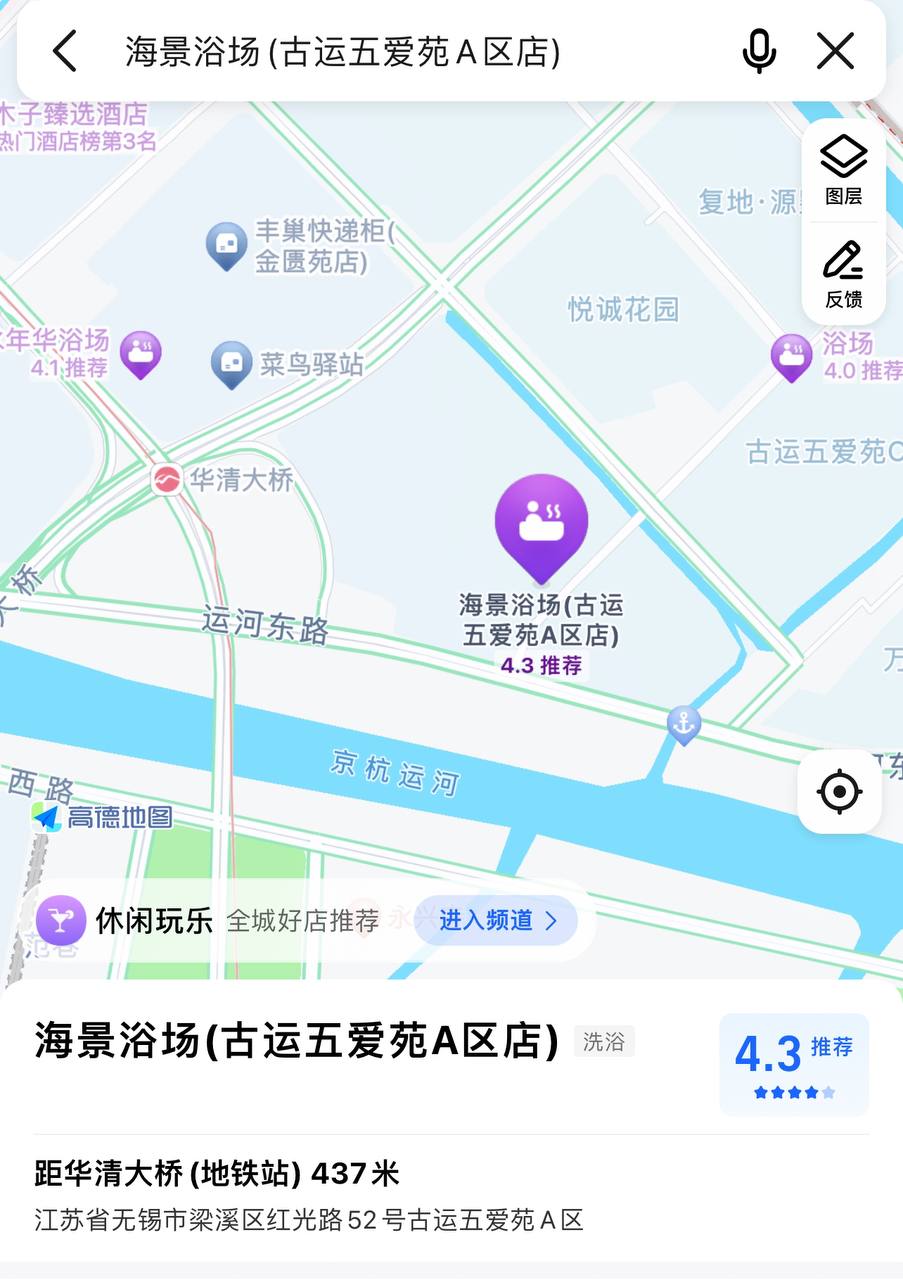The image size is (903, 1280).
Task: Go back using the arrow icon
Action: pos(65,51)
